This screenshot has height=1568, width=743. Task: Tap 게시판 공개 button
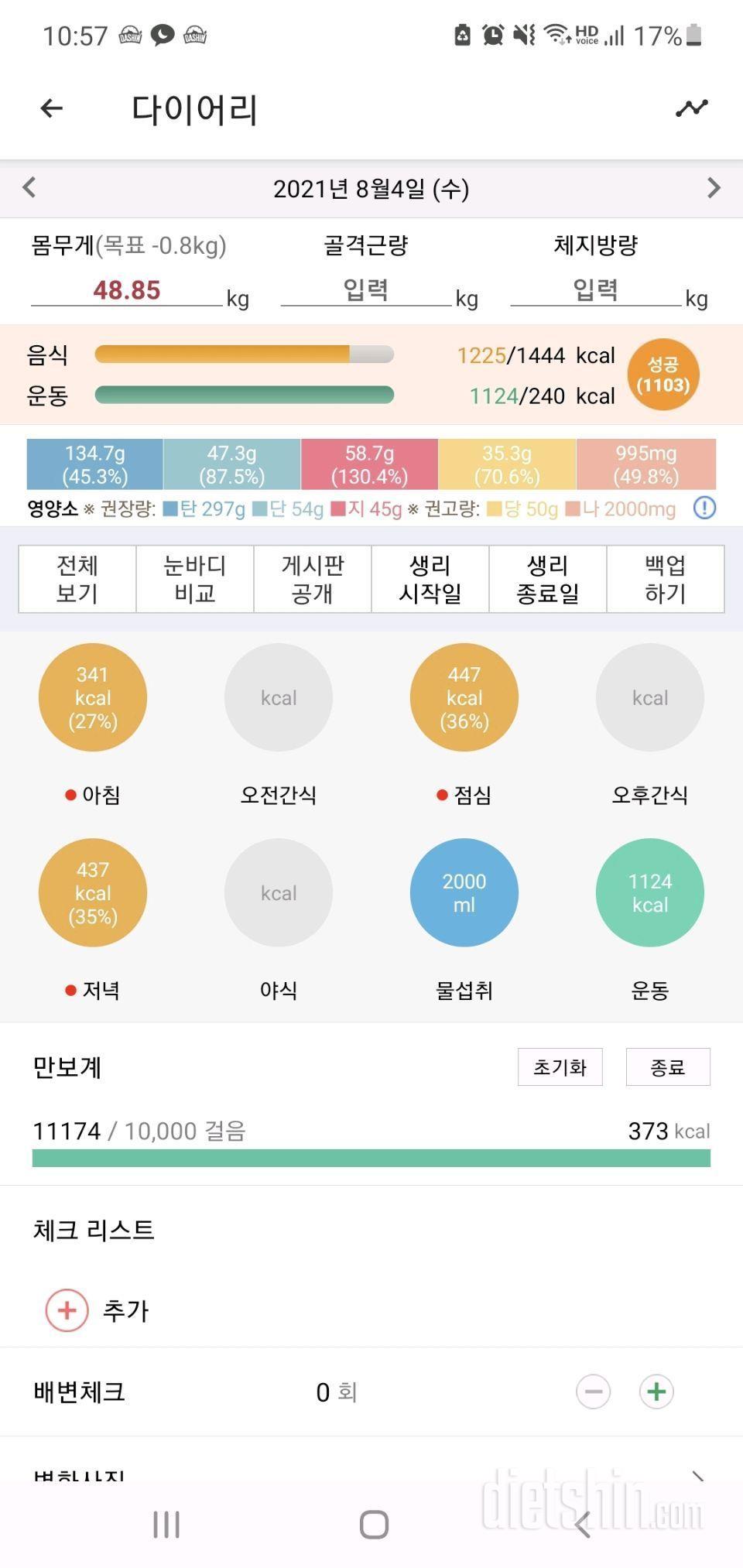pos(313,579)
